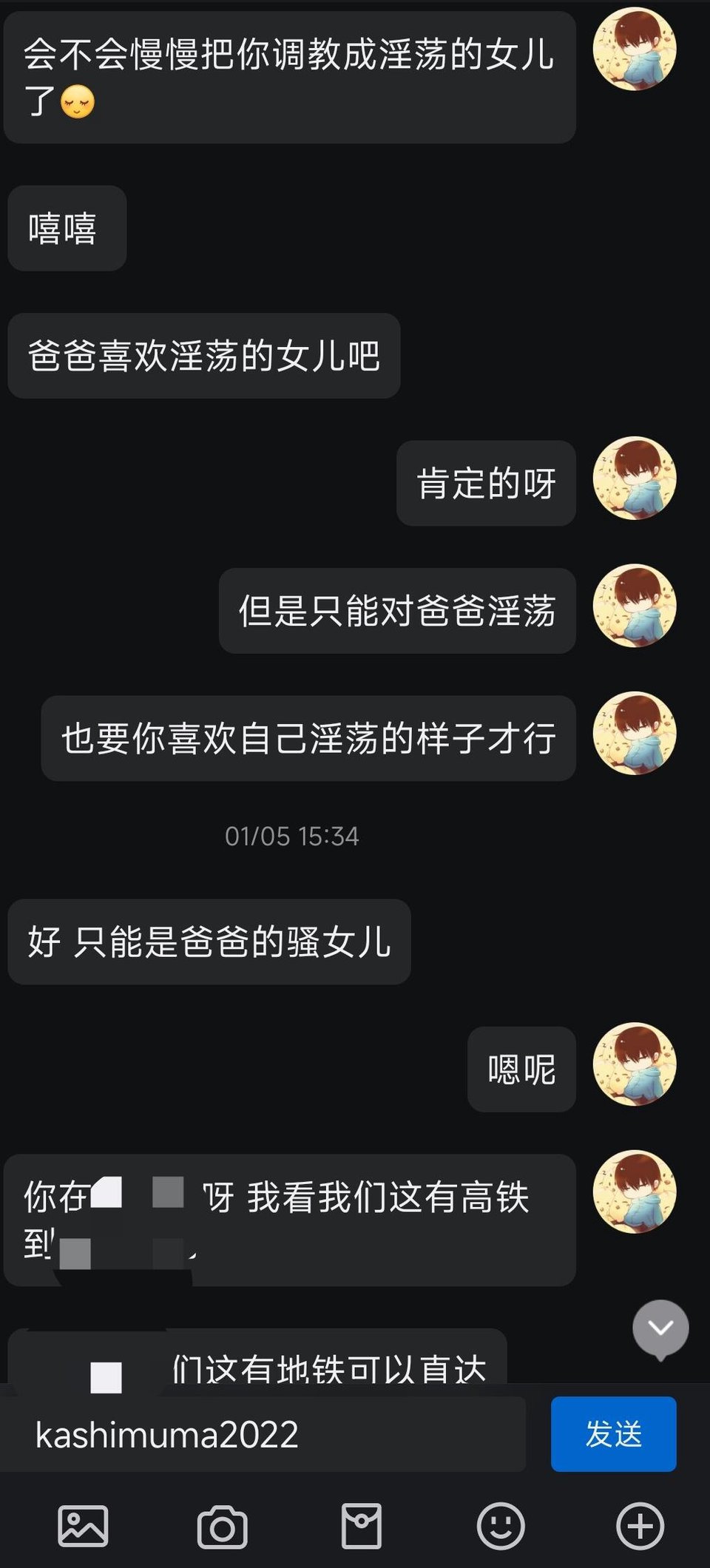The image size is (710, 1568).
Task: Open the emoji smiley picker
Action: 501,1526
